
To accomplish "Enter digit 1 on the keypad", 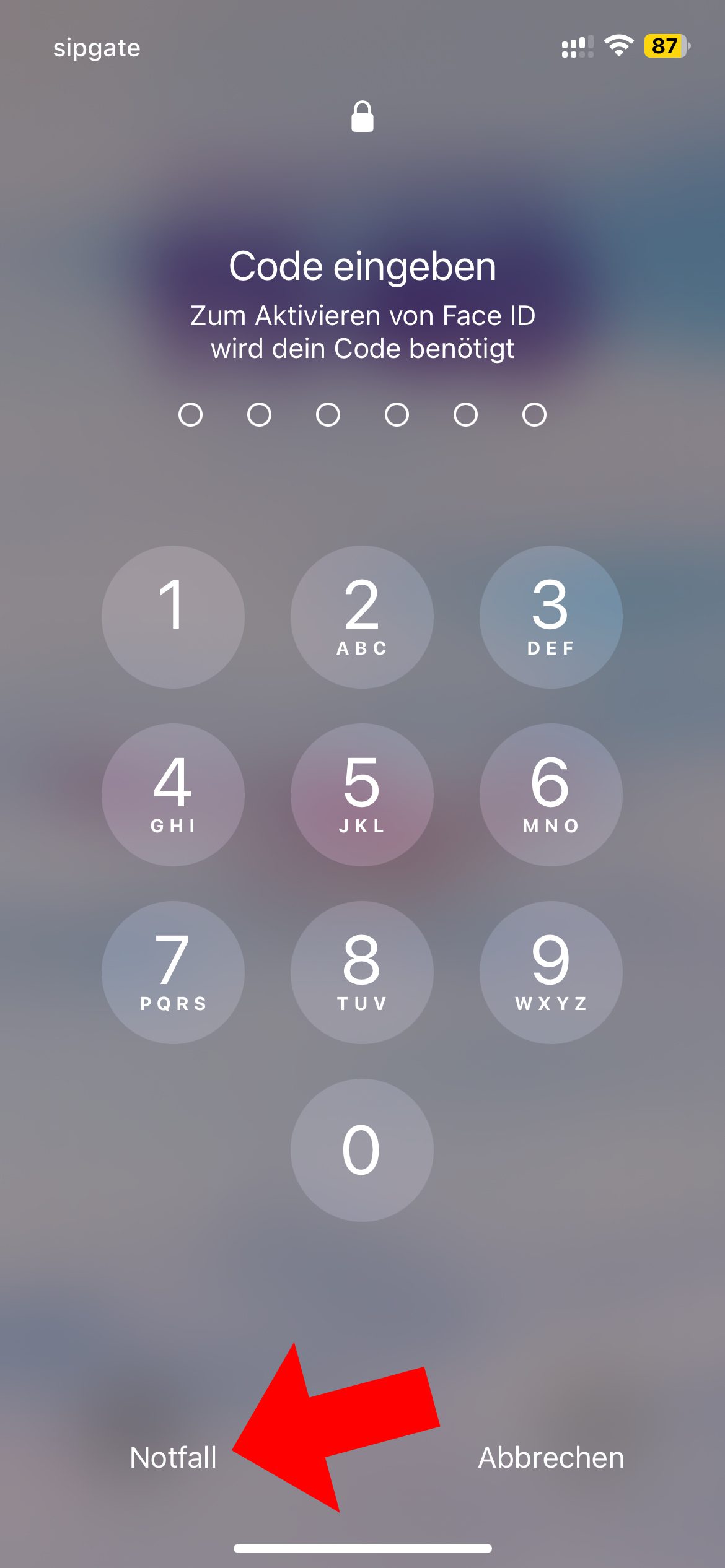I will 173,617.
